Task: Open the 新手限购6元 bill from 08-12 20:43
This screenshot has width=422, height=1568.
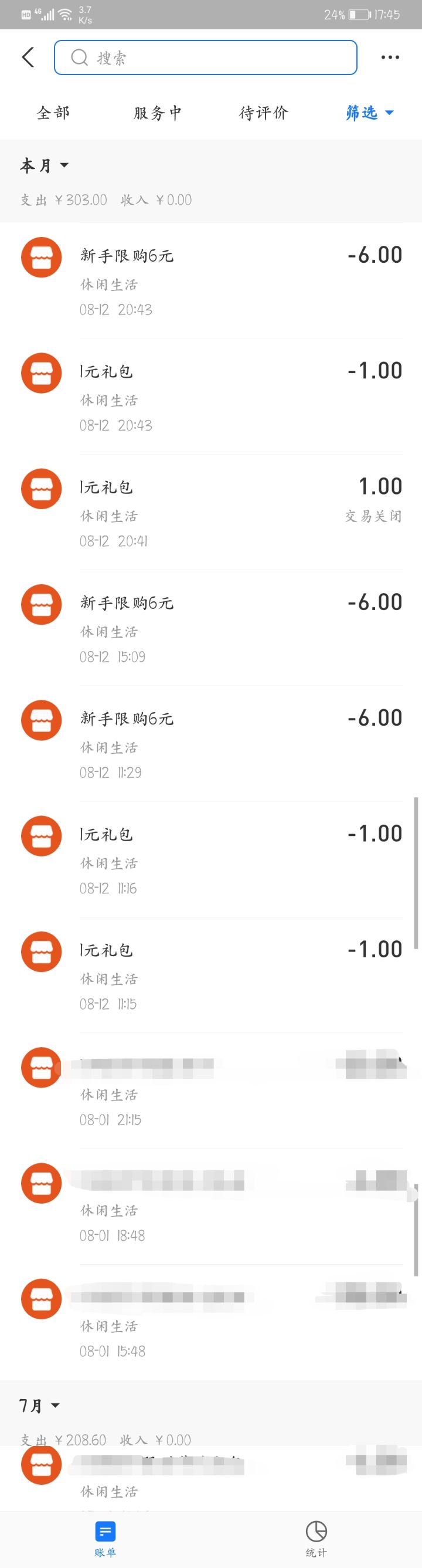Action: (211, 280)
